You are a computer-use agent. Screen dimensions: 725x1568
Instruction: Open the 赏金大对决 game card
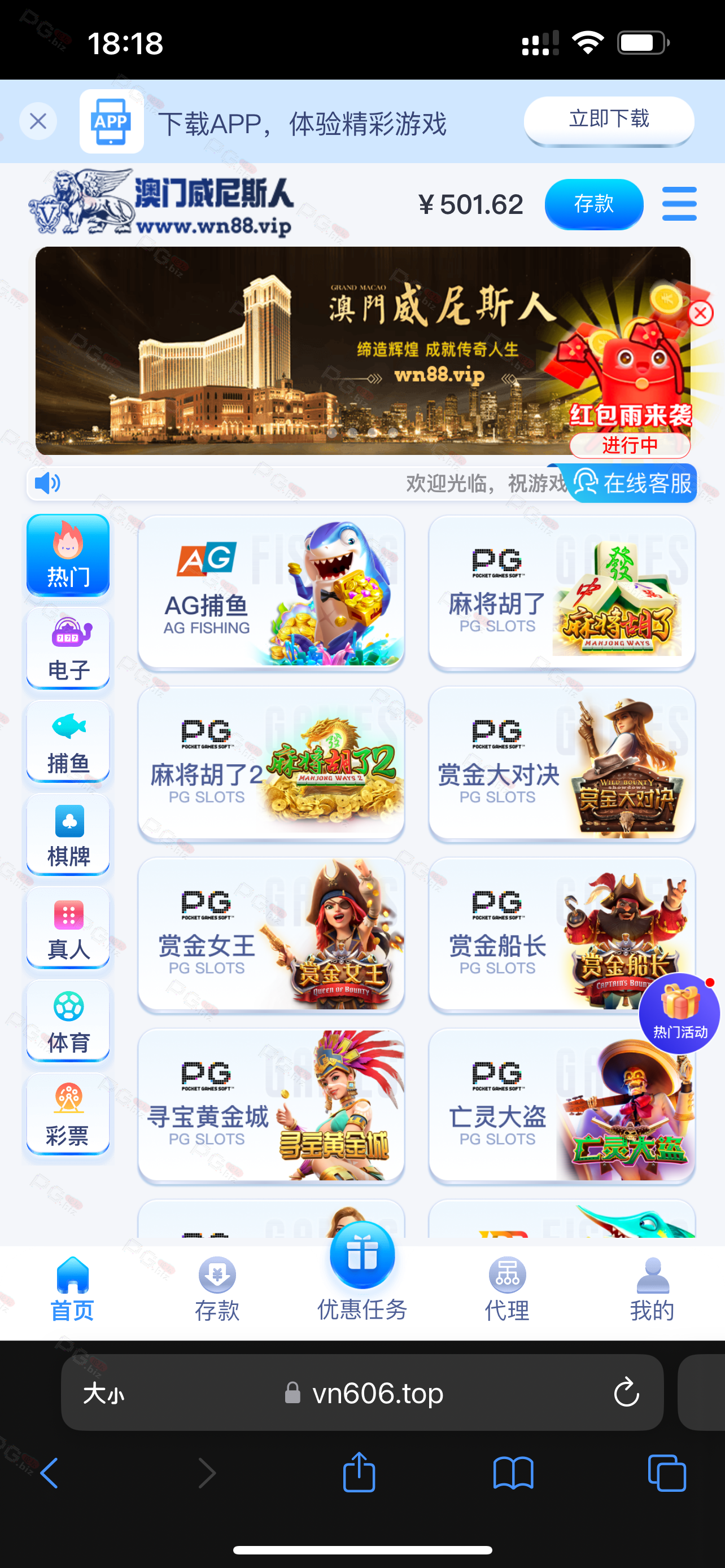(562, 763)
